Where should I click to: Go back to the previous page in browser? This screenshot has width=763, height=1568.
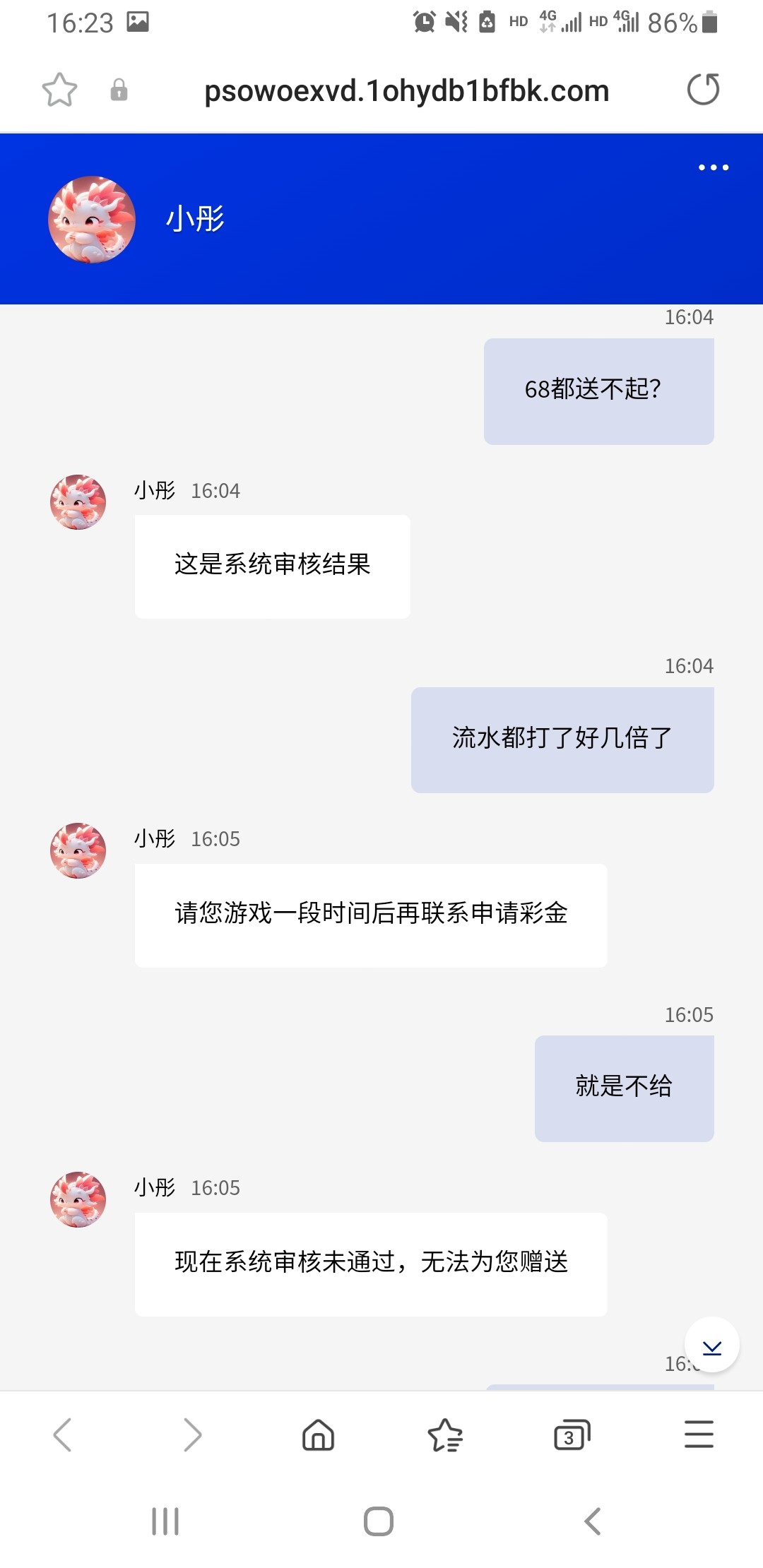pos(63,1435)
